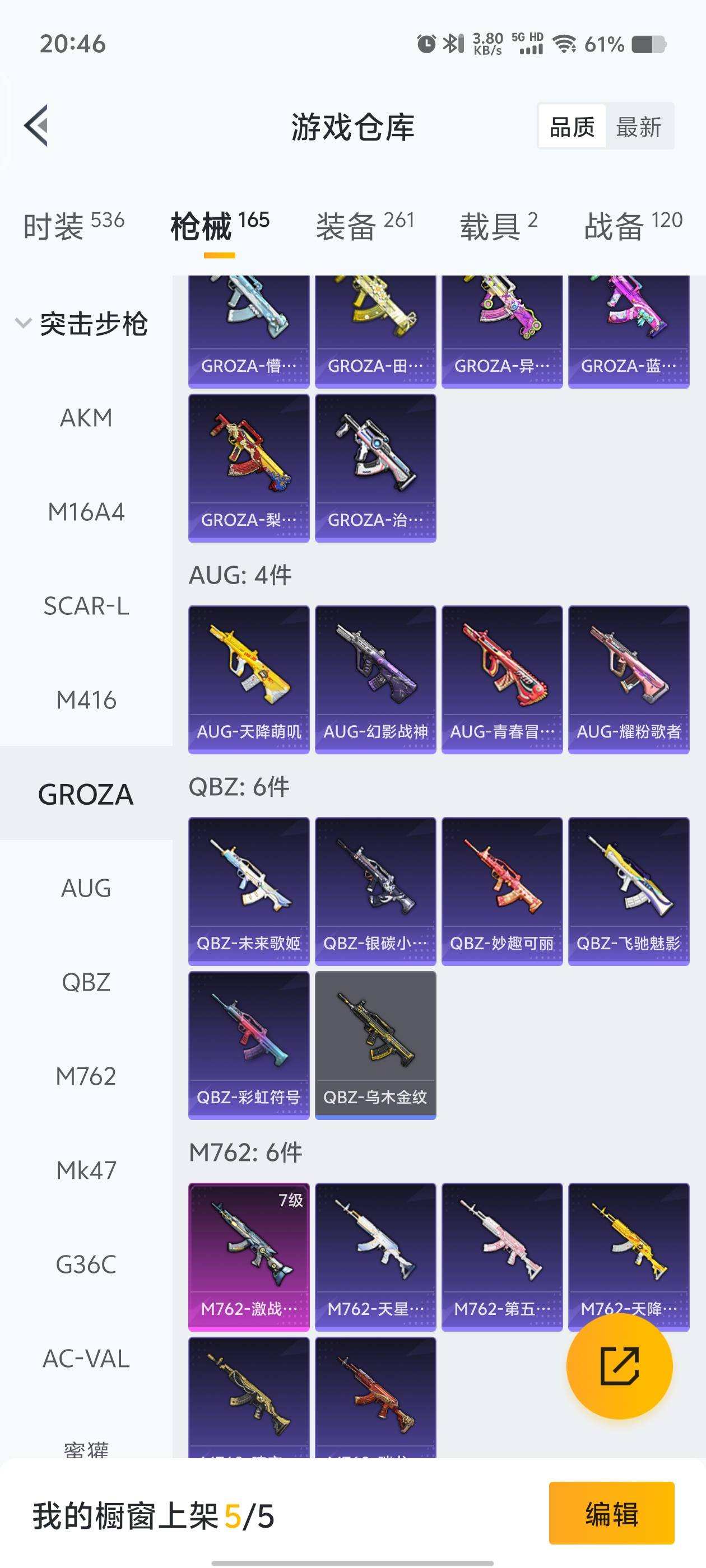Image resolution: width=706 pixels, height=1568 pixels.
Task: Tap the 编辑 button
Action: click(611, 1514)
